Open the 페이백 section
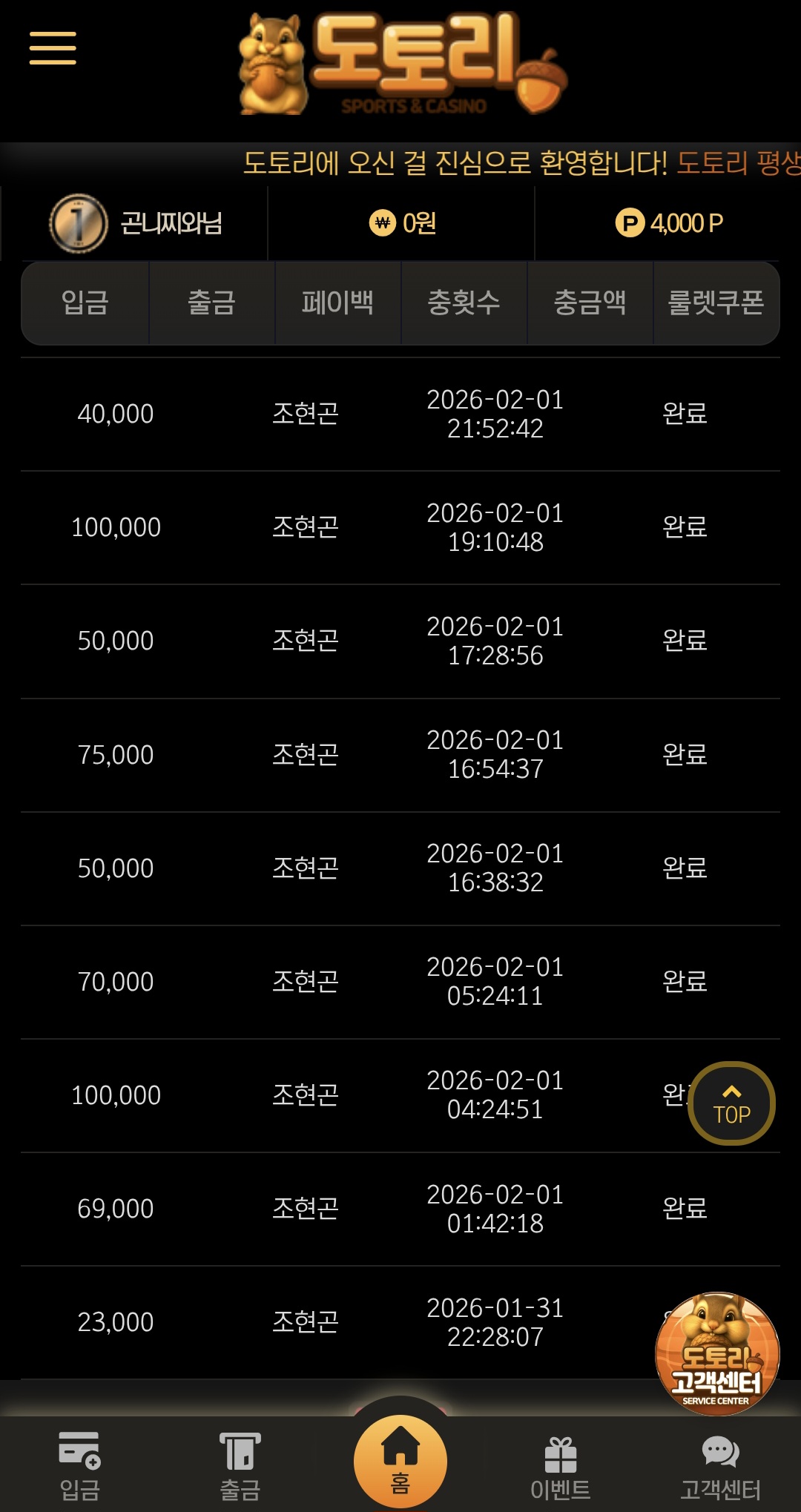 pyautogui.click(x=337, y=303)
